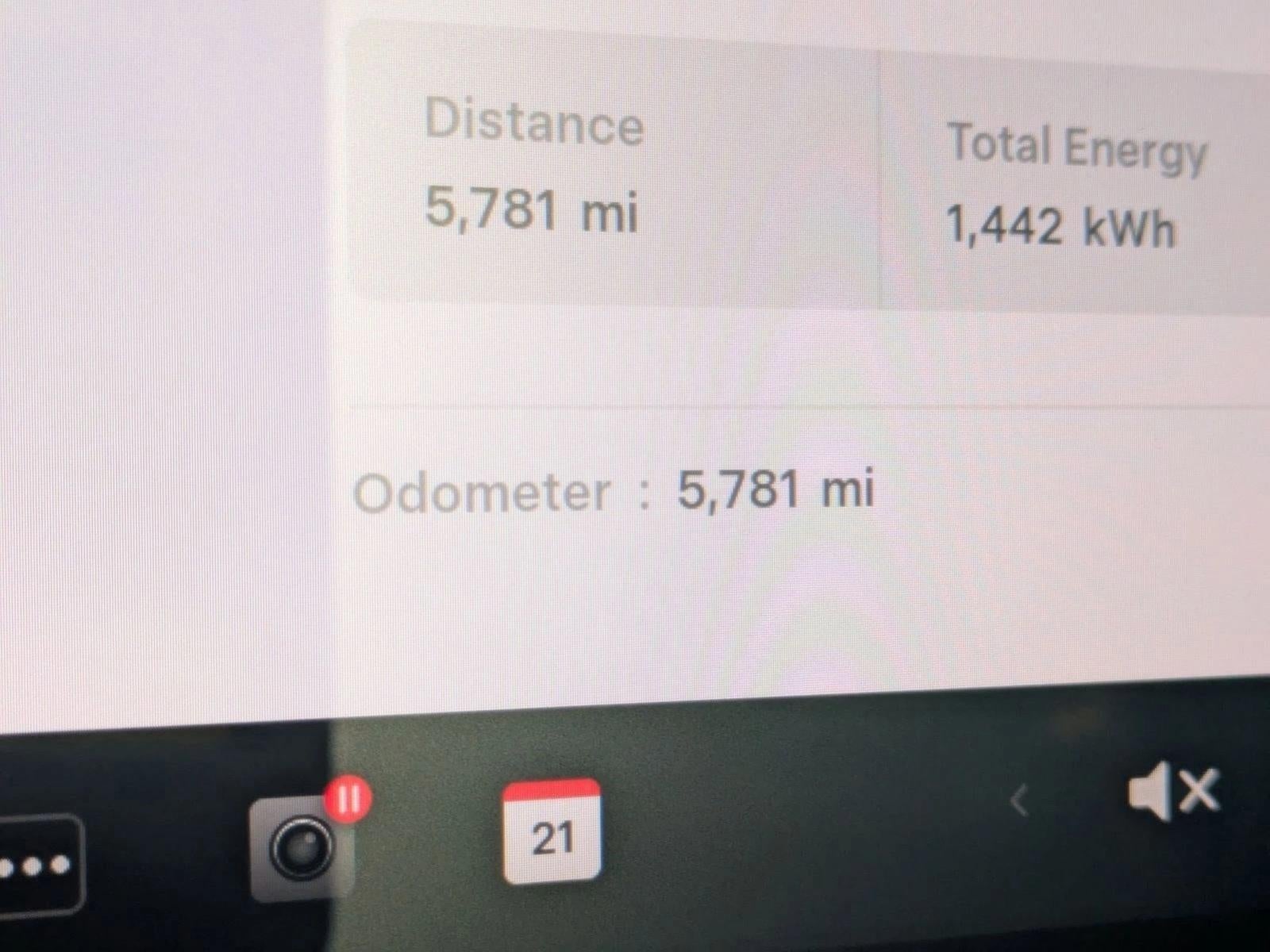Unmute the speaker volume
Screen dimensions: 1270x952
coord(1172,791)
